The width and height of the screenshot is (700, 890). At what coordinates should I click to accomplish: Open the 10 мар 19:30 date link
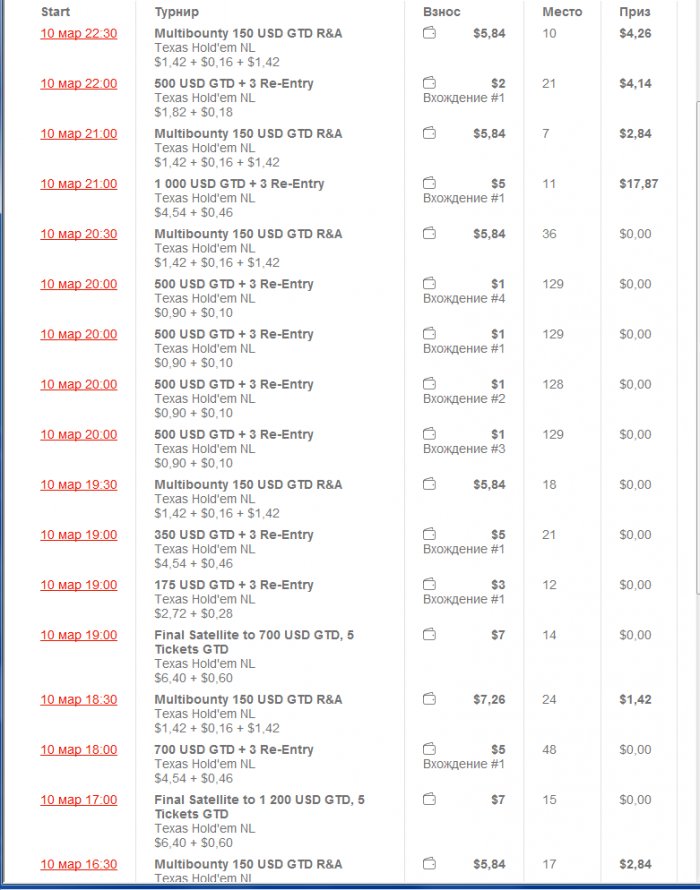click(x=78, y=485)
